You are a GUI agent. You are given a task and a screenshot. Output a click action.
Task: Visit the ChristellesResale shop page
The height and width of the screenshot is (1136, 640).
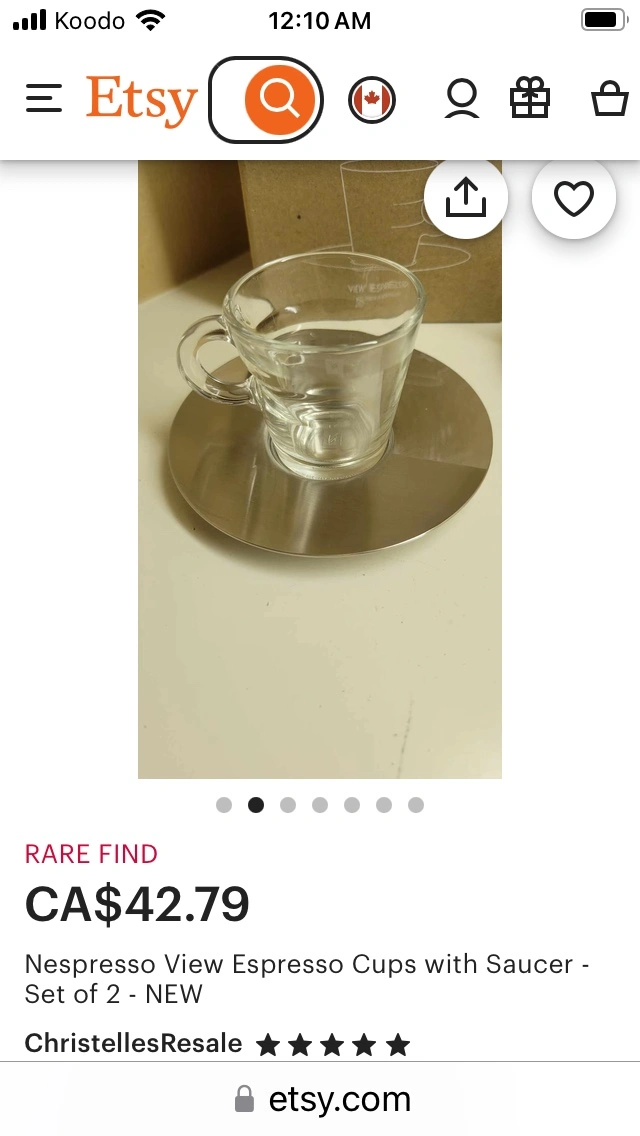tap(133, 1044)
